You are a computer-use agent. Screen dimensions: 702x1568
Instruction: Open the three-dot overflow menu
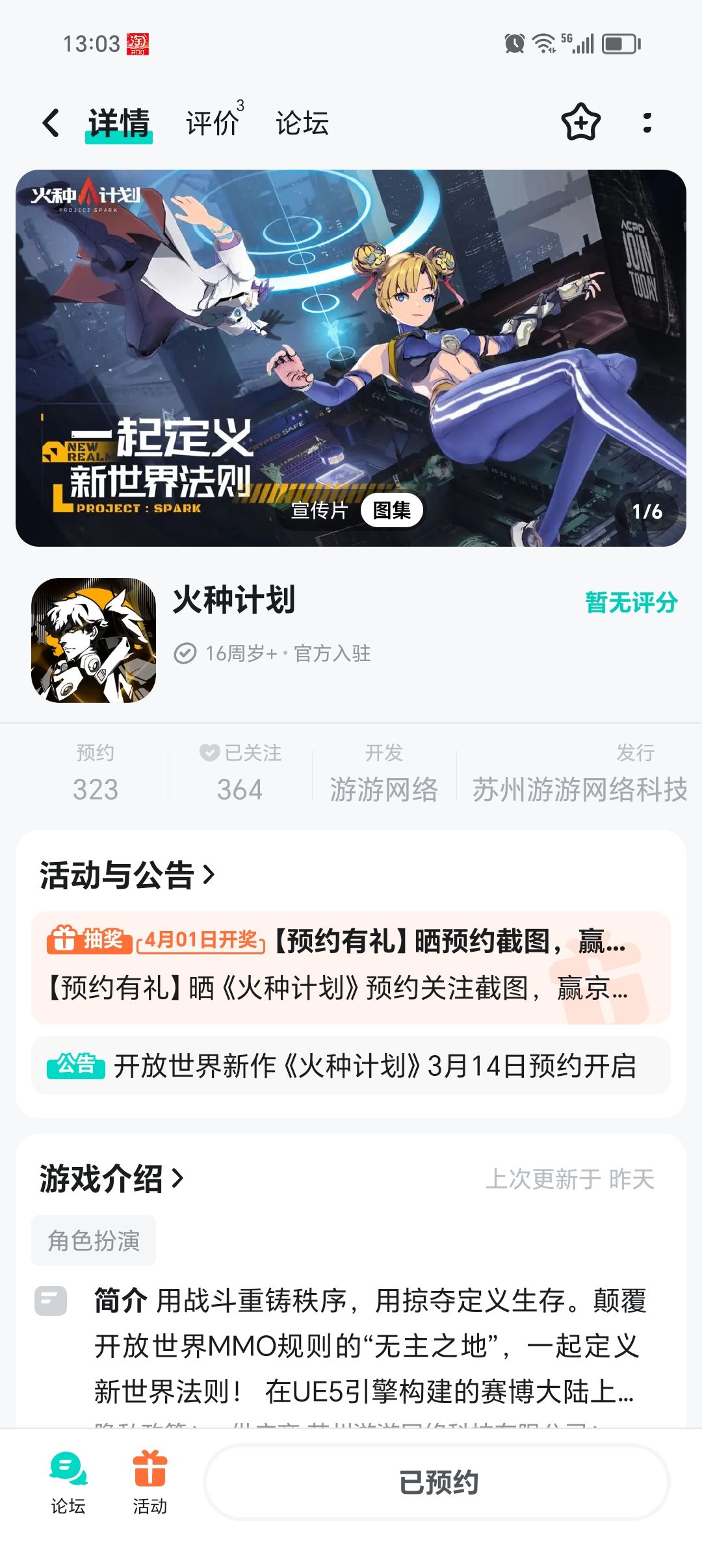pos(647,122)
